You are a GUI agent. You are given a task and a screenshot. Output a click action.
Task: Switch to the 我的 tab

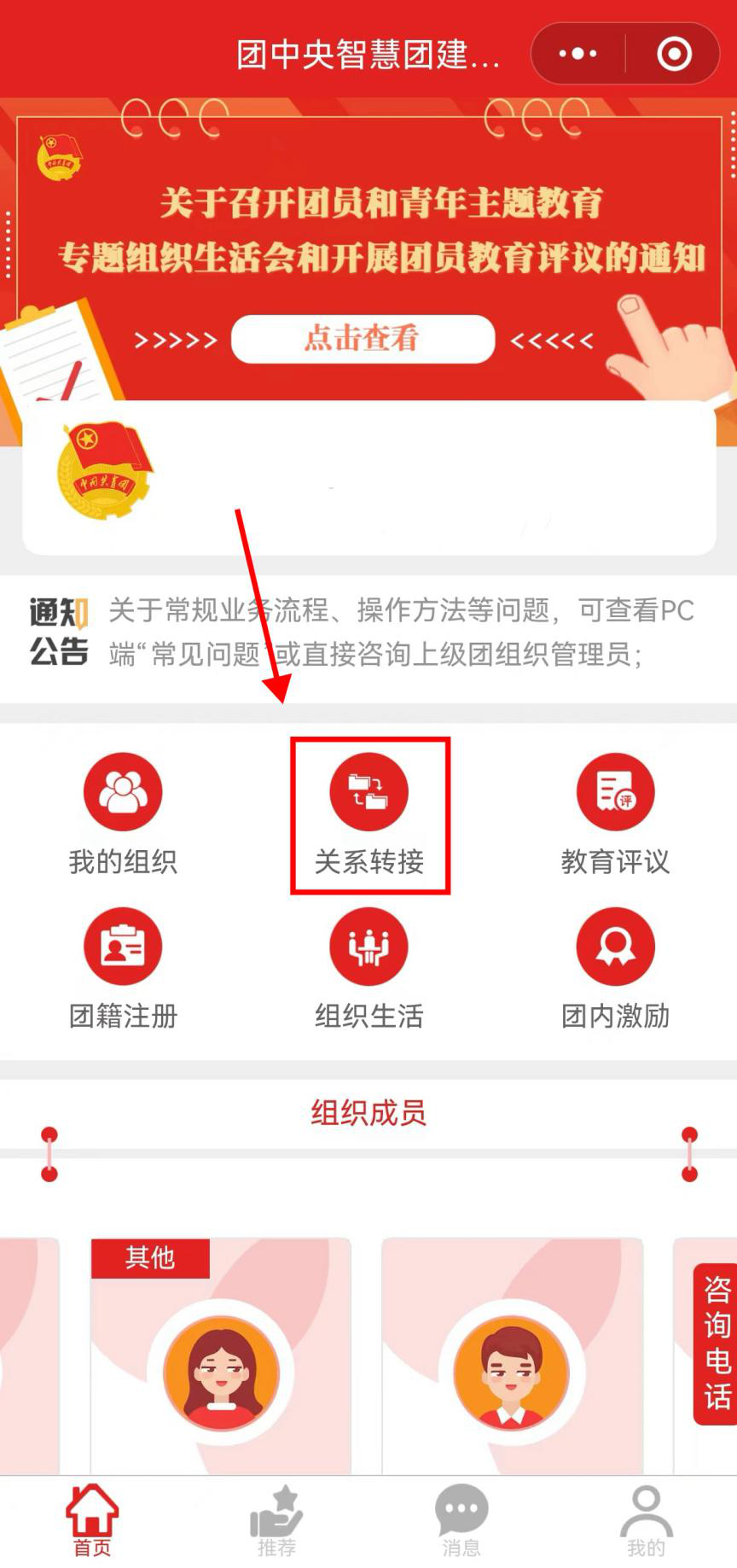click(x=646, y=1522)
